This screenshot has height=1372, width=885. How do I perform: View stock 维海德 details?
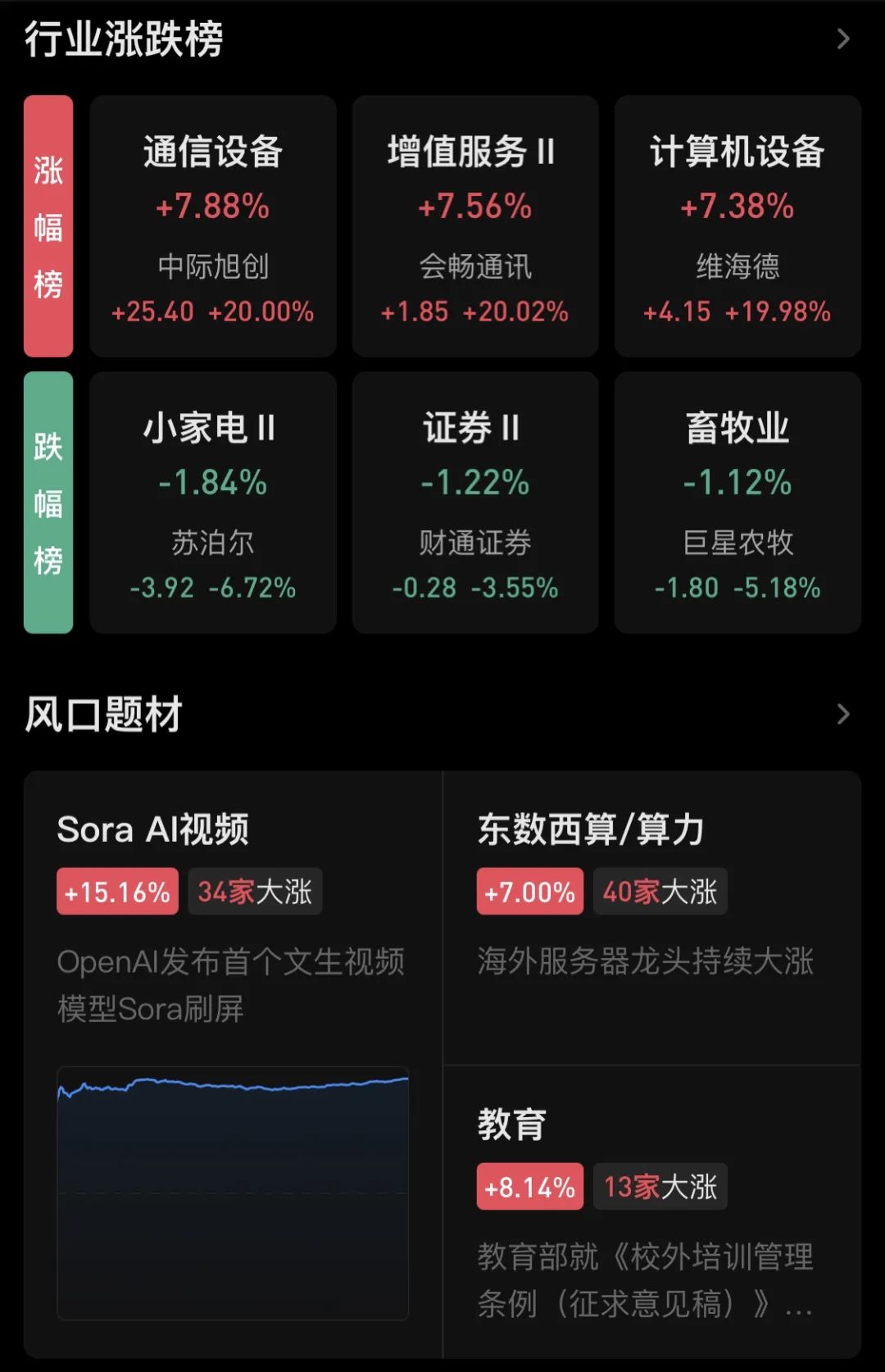(x=737, y=267)
